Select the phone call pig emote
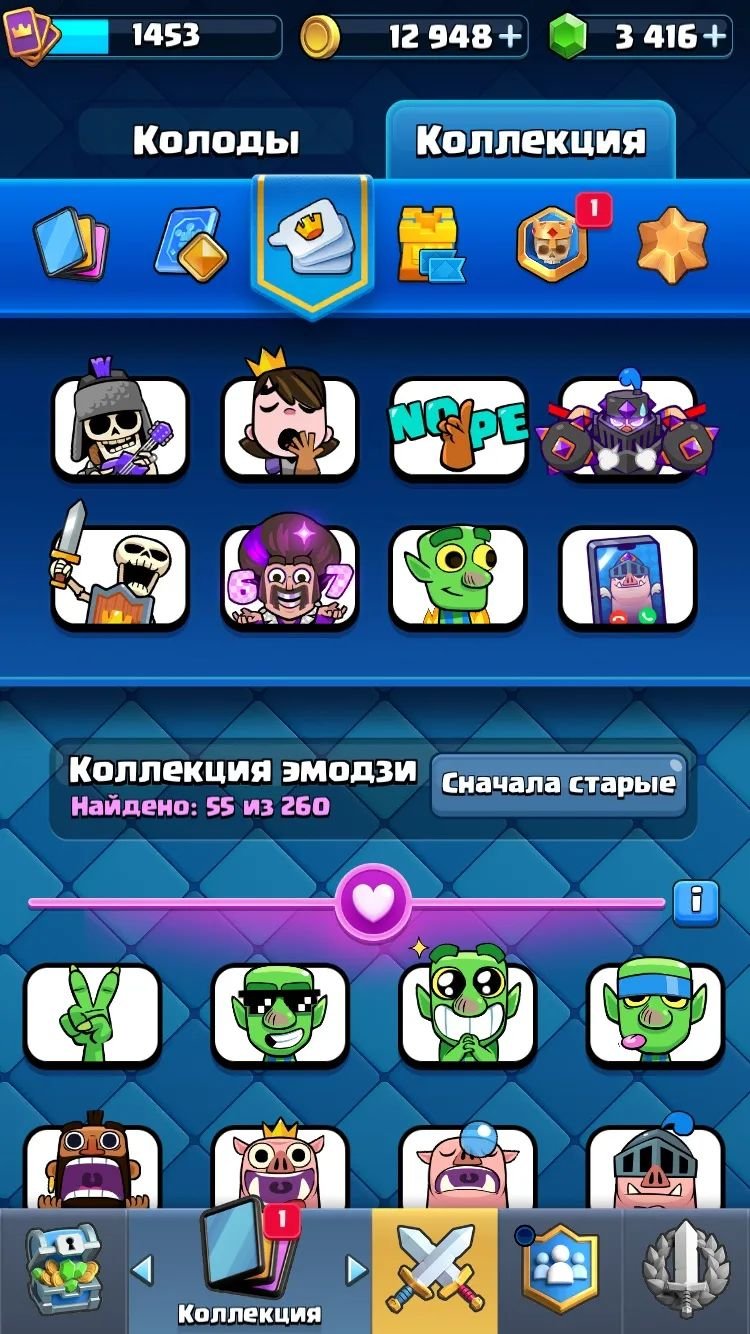Viewport: 750px width, 1334px height. click(627, 578)
